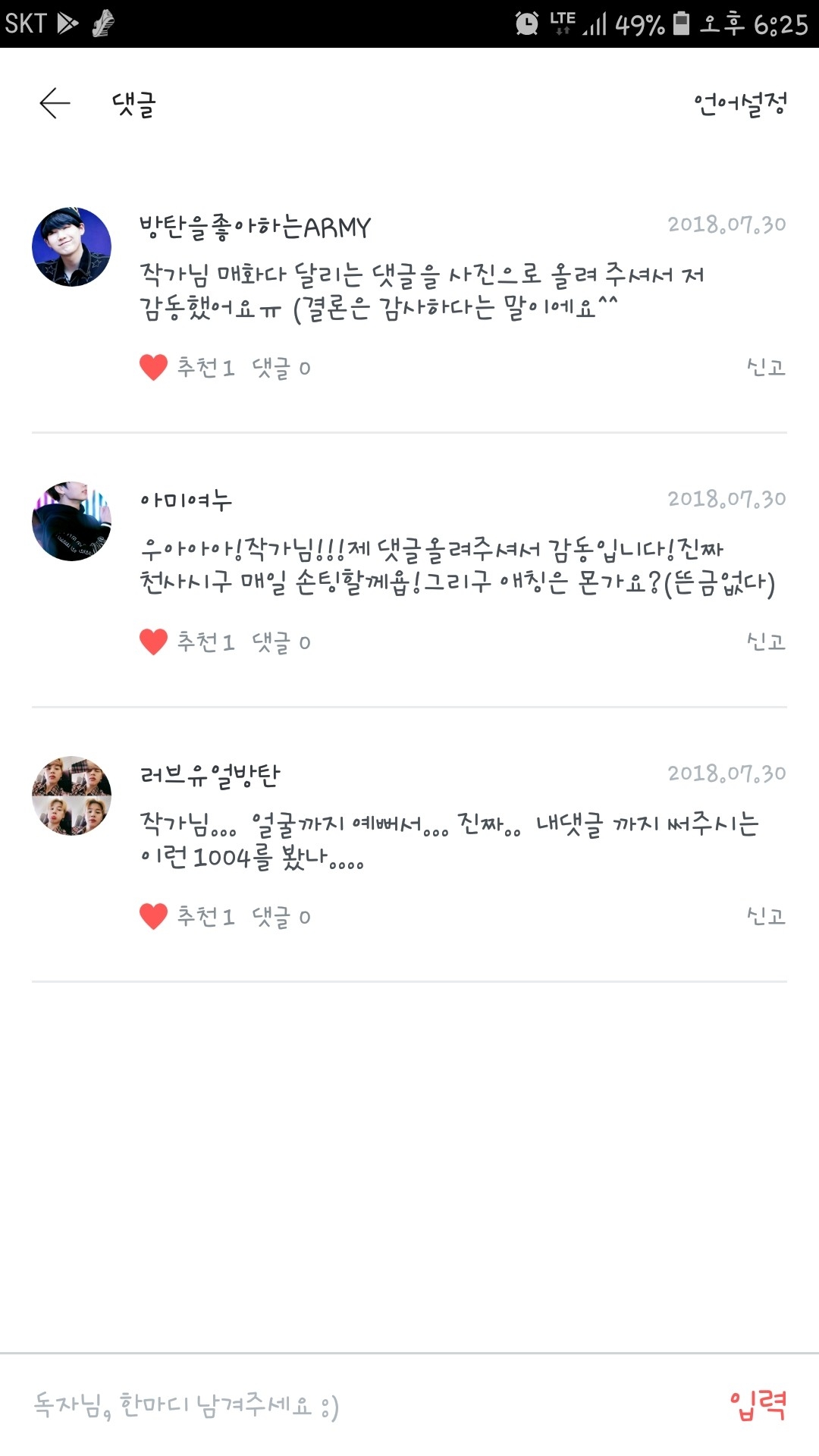819x1456 pixels.
Task: Report the comment by 러브유얼방탄
Action: pos(766,917)
